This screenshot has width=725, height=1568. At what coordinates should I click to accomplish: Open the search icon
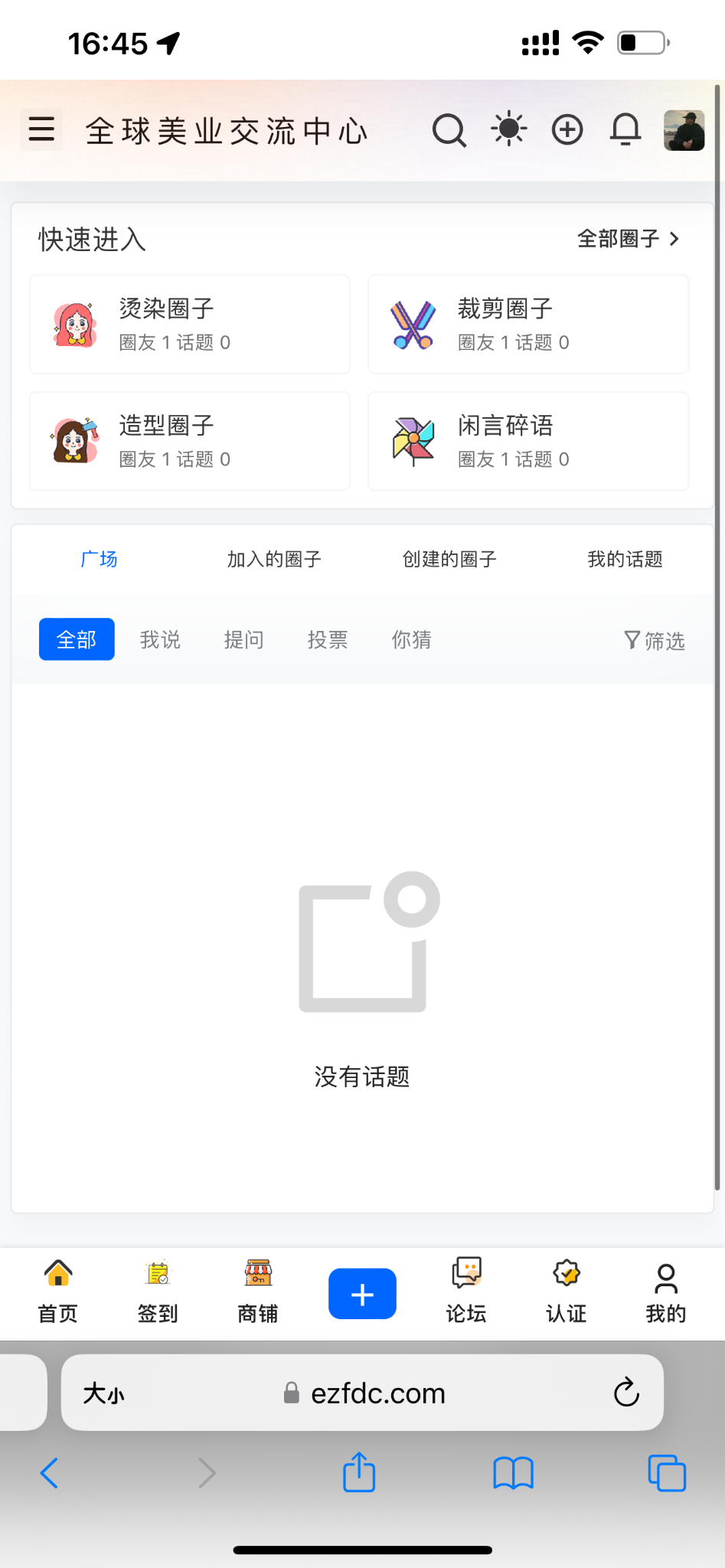click(449, 130)
